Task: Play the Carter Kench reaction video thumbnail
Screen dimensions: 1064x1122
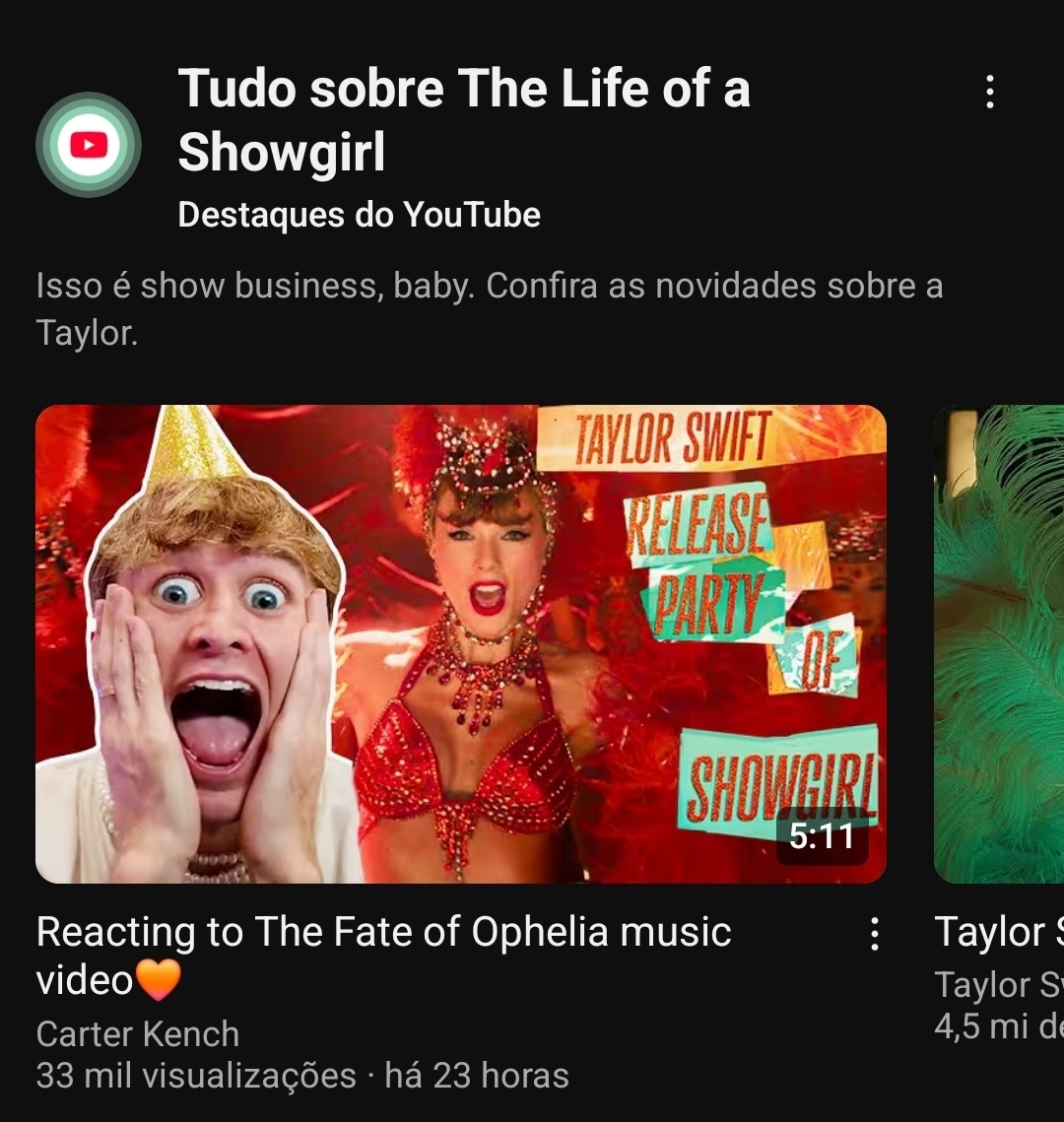Action: point(461,643)
